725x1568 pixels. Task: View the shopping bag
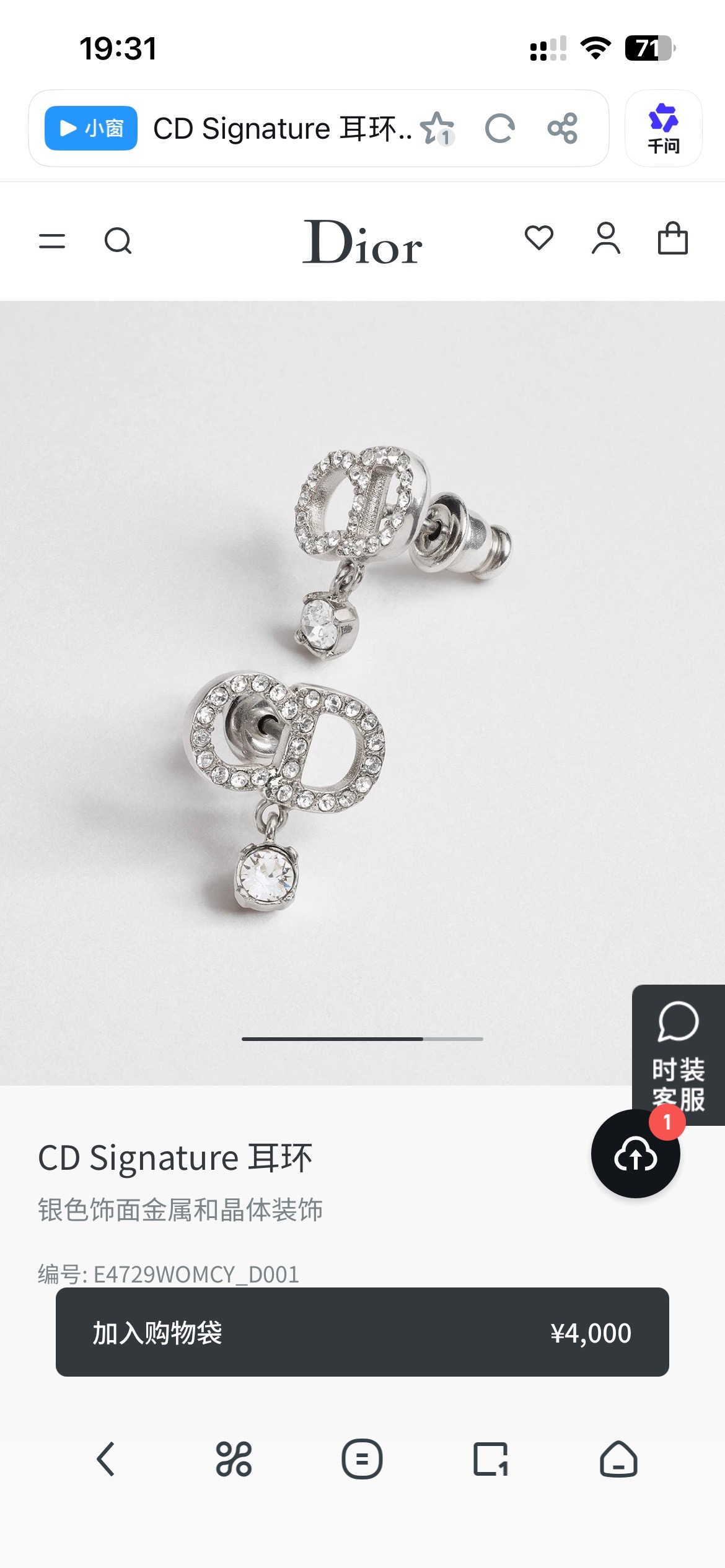(672, 238)
